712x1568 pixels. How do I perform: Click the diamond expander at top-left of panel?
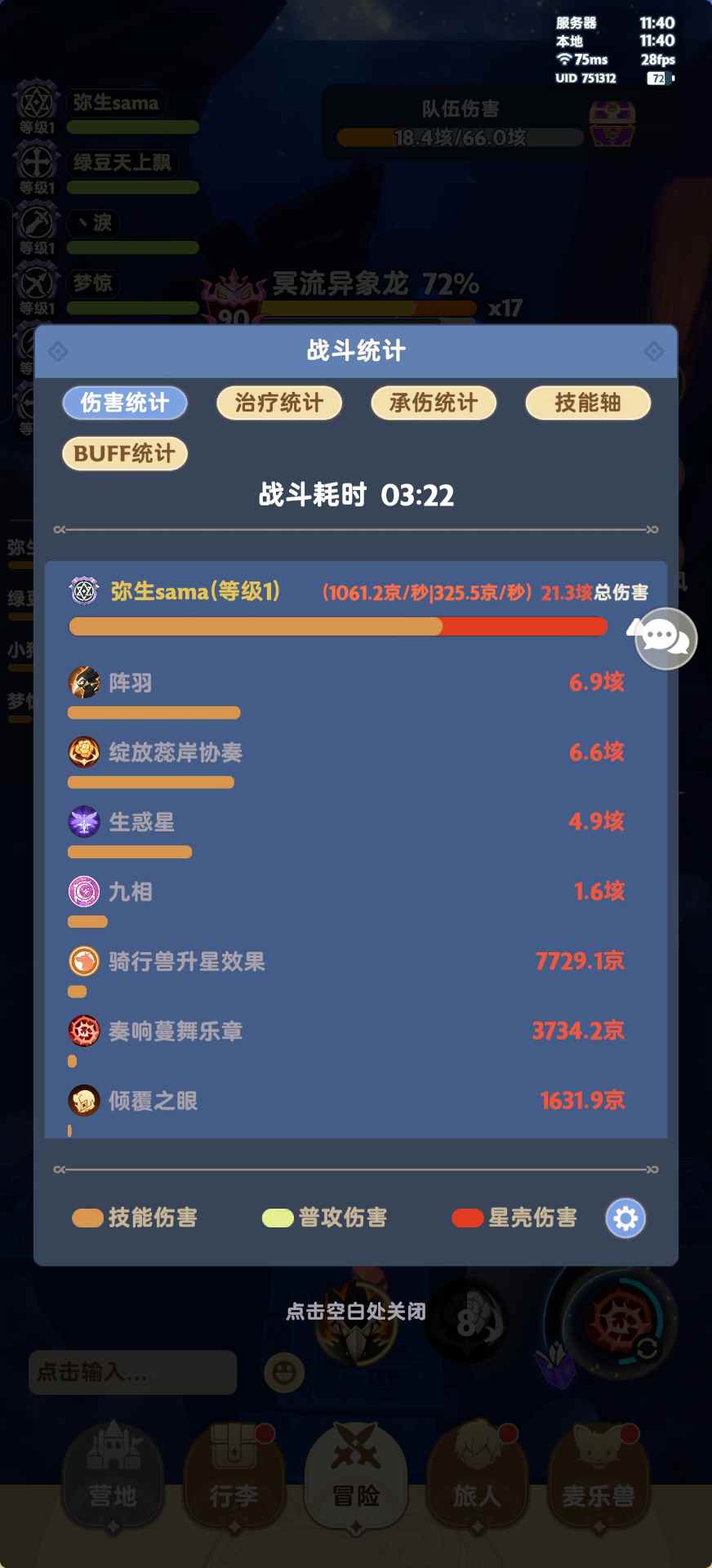[60, 351]
